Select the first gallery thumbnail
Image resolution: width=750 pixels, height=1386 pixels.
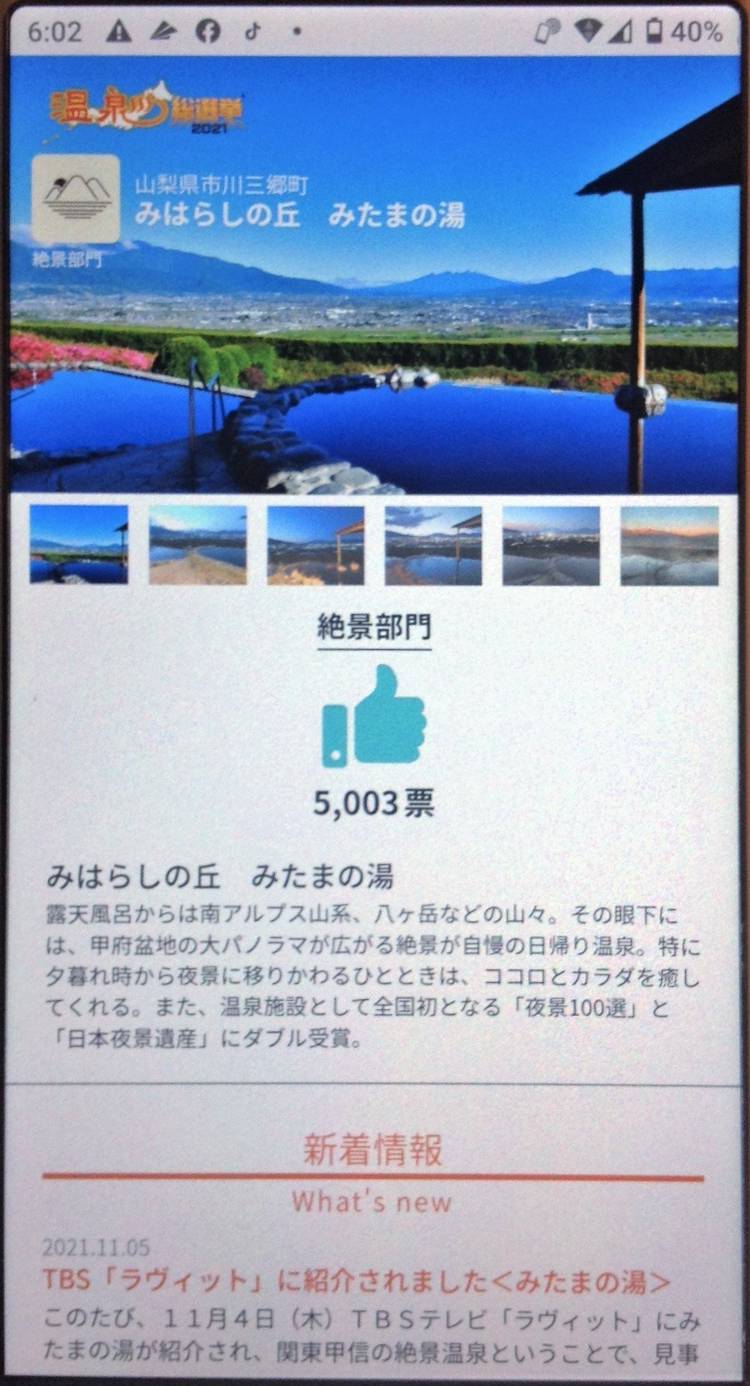click(x=79, y=545)
